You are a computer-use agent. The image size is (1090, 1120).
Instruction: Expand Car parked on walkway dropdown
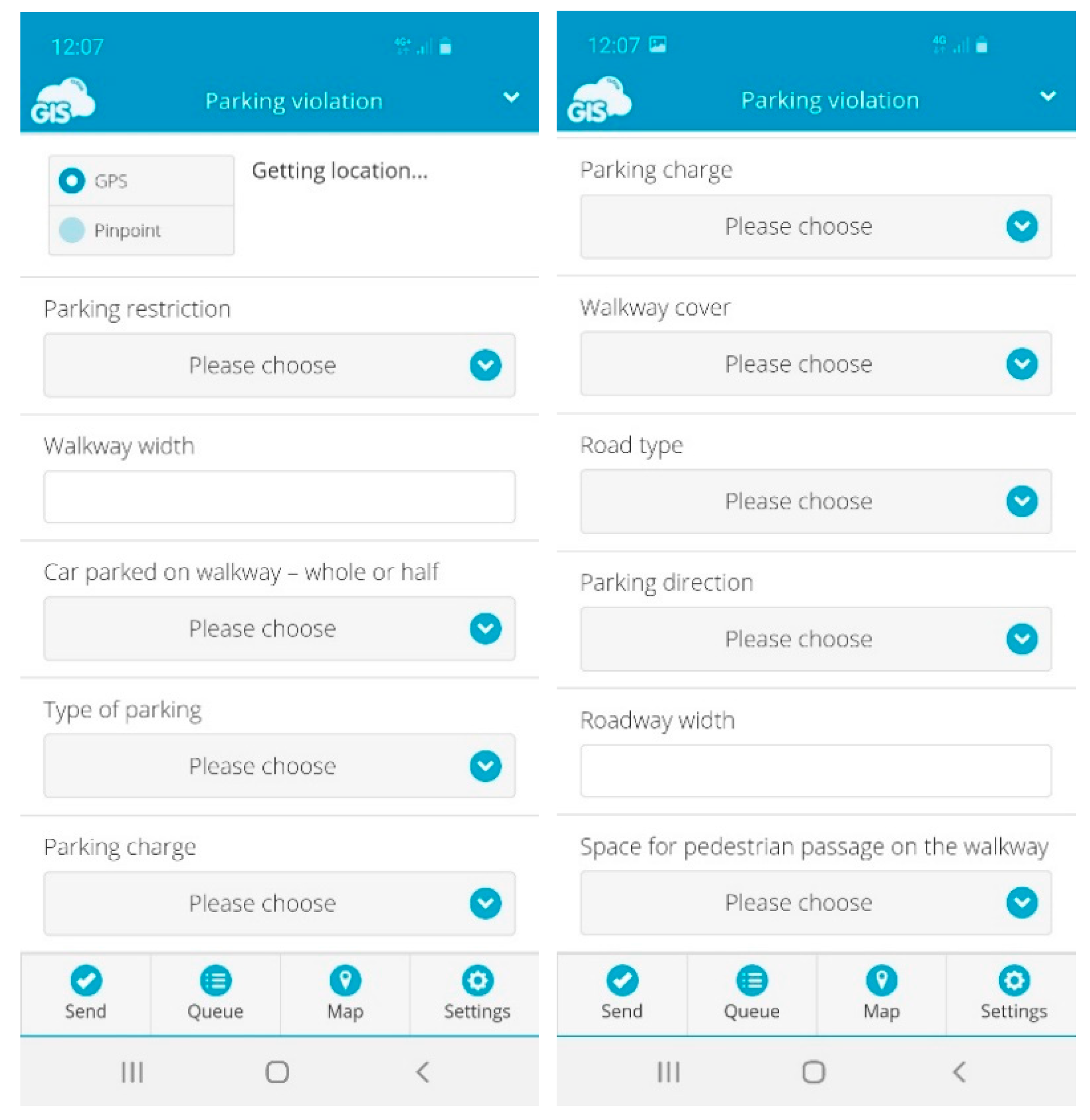tap(279, 628)
